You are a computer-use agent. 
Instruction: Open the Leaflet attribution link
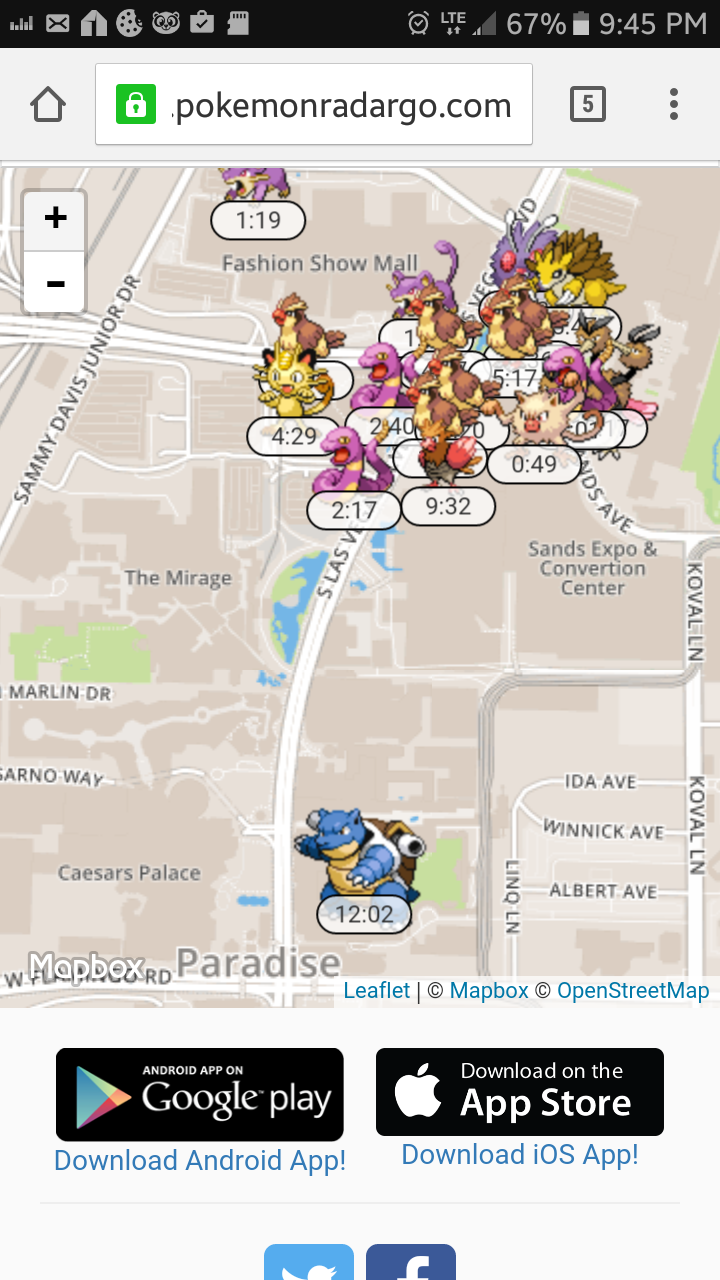(376, 991)
